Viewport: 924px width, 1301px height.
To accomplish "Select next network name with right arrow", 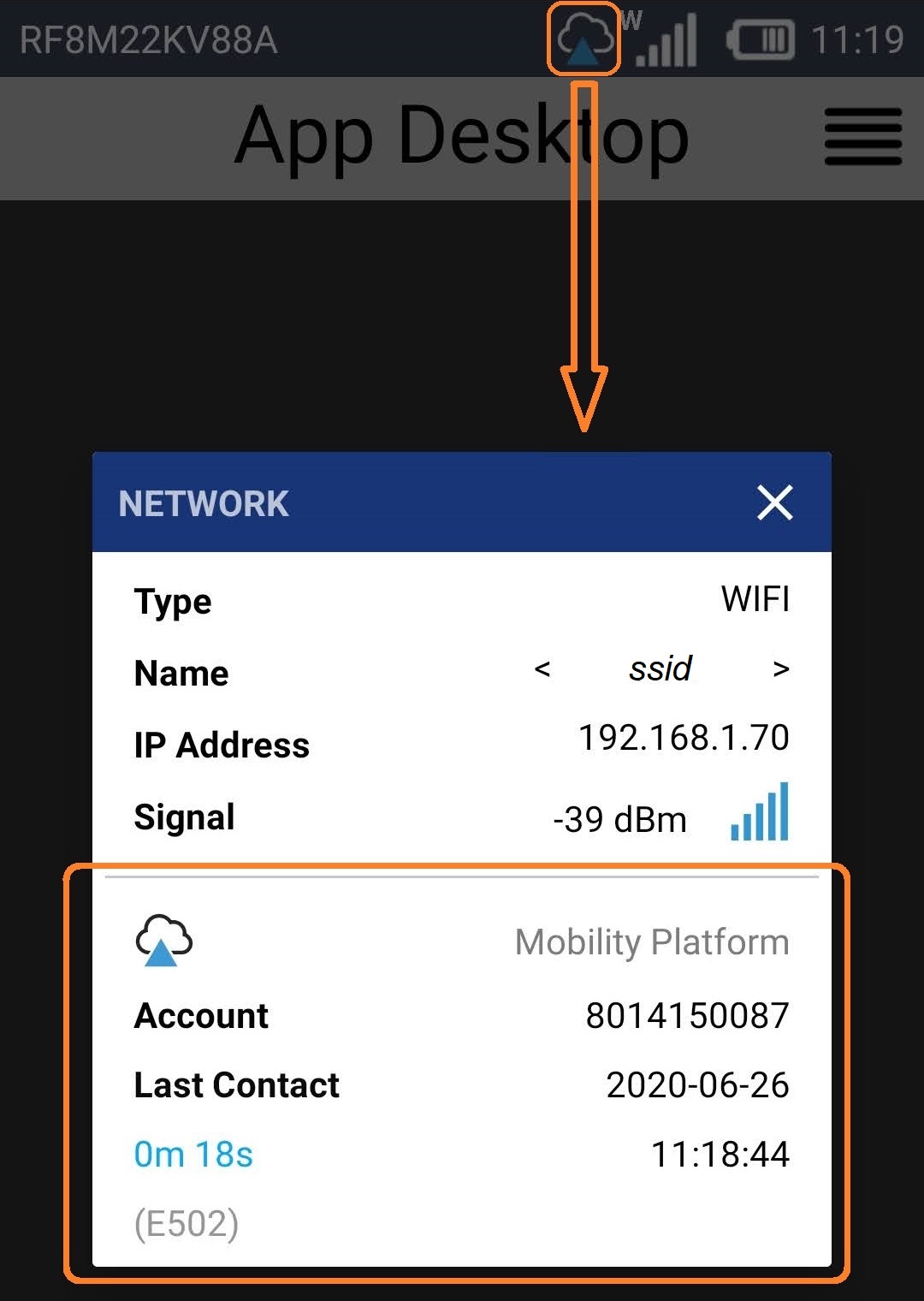I will coord(780,668).
